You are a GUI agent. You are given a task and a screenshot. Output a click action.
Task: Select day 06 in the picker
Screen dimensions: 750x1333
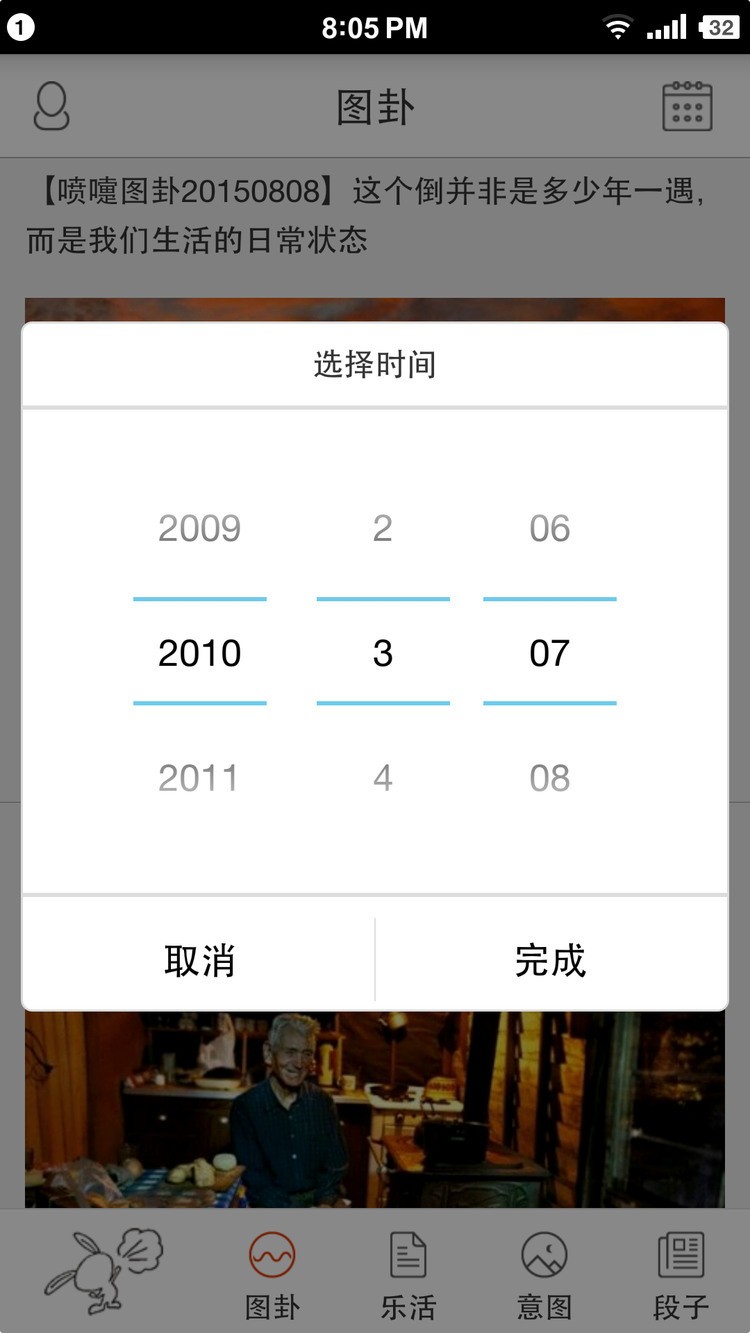tap(549, 528)
